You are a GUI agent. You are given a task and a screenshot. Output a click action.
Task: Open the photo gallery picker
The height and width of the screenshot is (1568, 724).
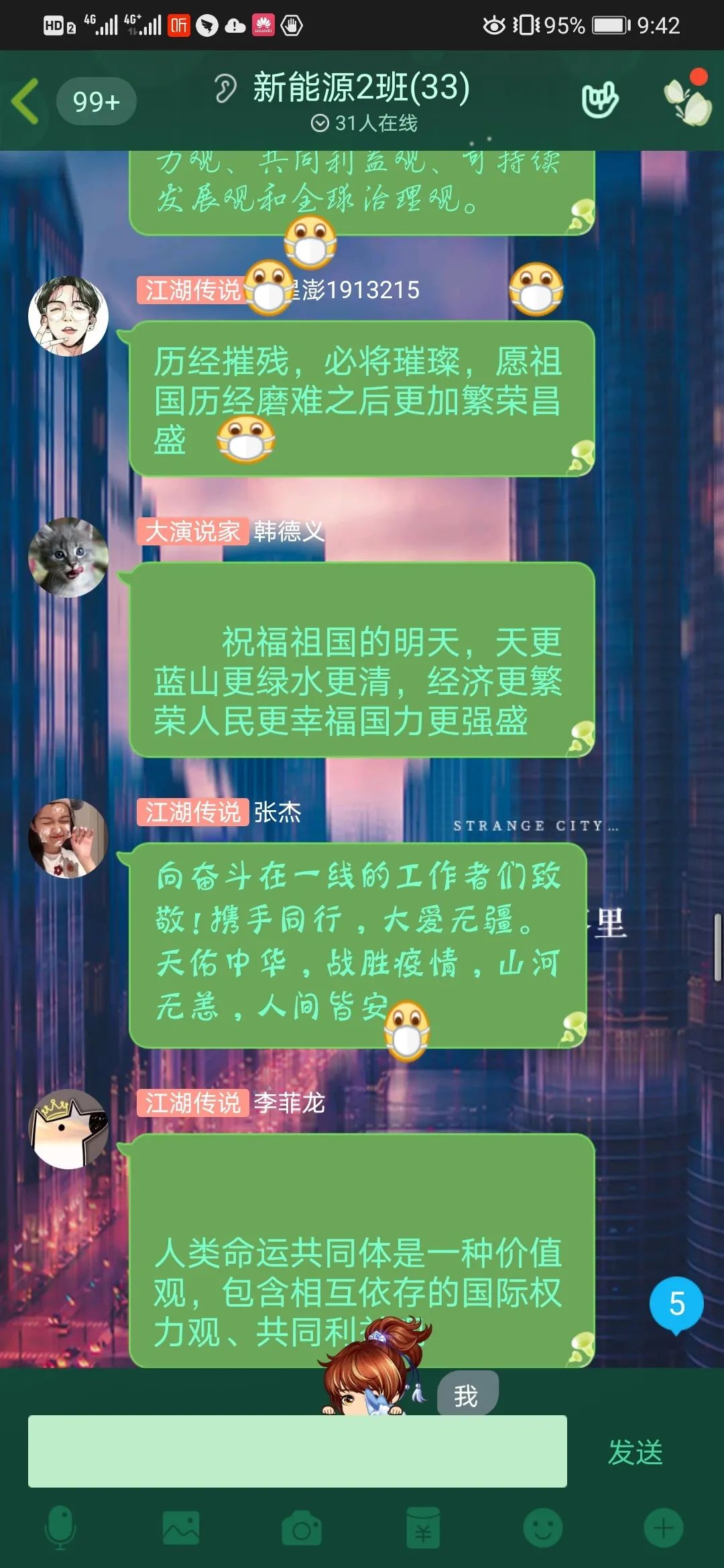[180, 1528]
